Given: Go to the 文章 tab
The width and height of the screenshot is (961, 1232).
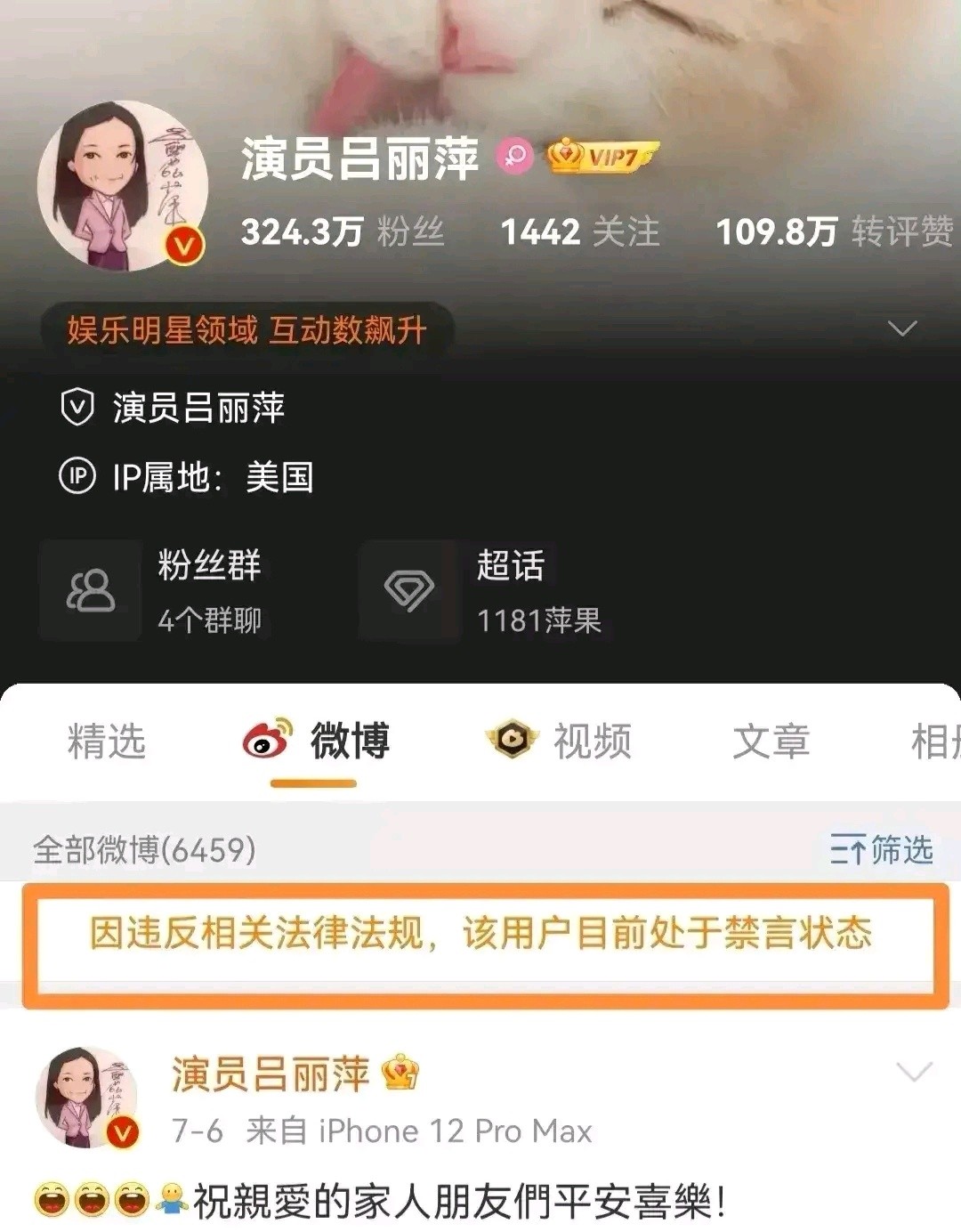Looking at the screenshot, I should coord(771,742).
